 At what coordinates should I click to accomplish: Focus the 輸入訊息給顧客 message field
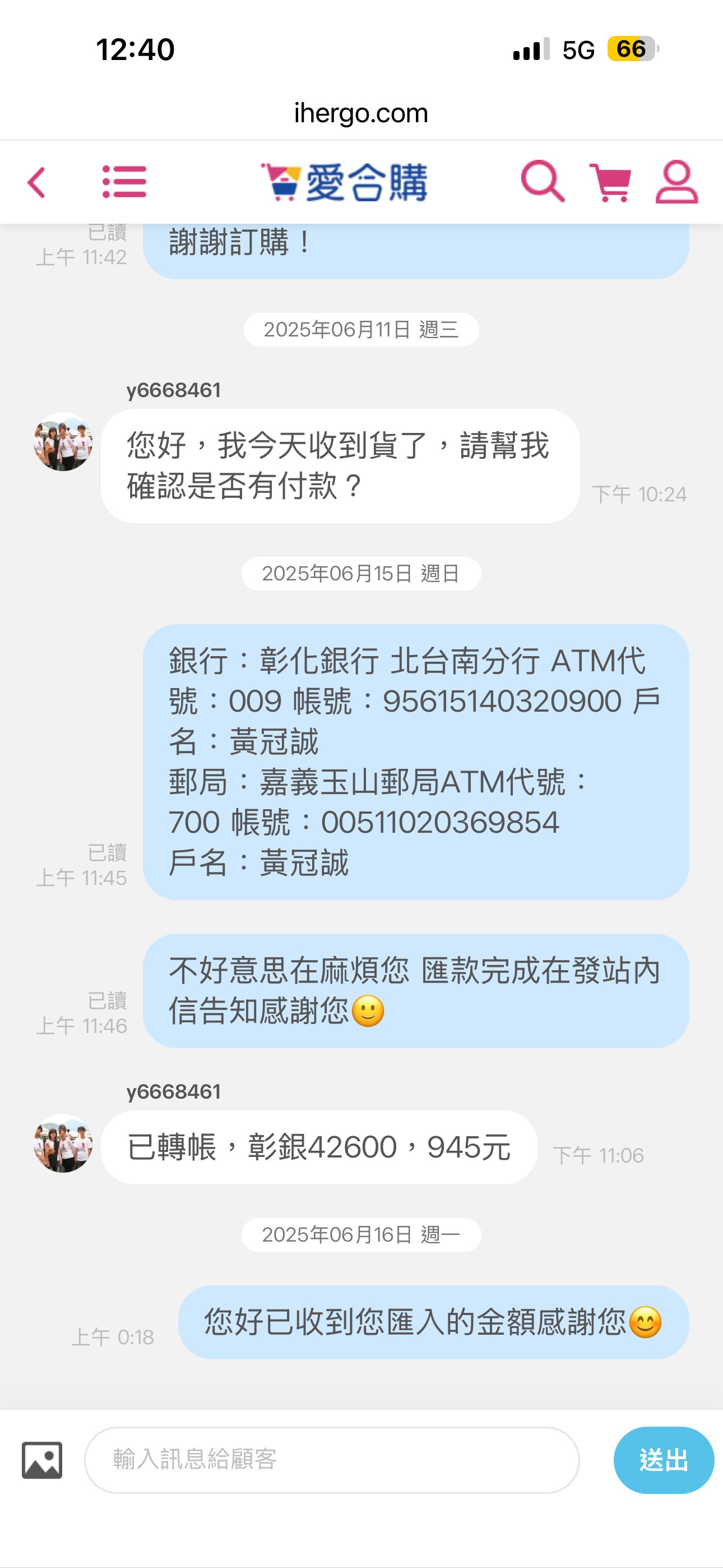point(331,1460)
